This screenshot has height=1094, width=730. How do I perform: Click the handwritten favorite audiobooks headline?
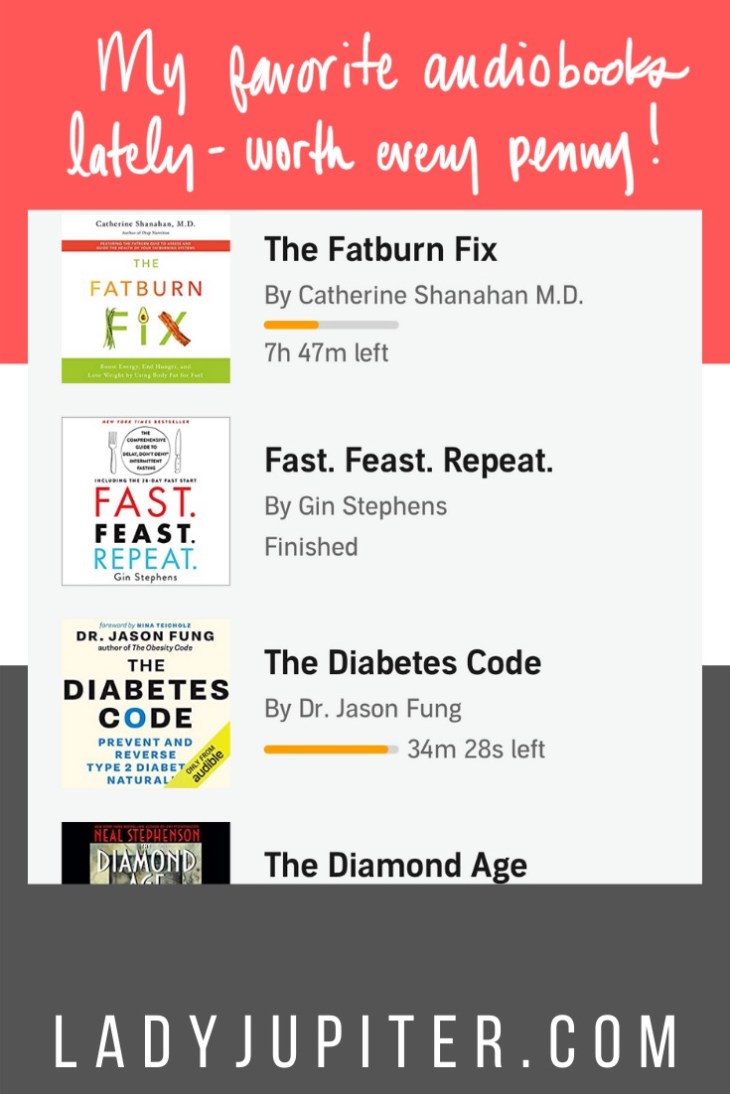[365, 105]
